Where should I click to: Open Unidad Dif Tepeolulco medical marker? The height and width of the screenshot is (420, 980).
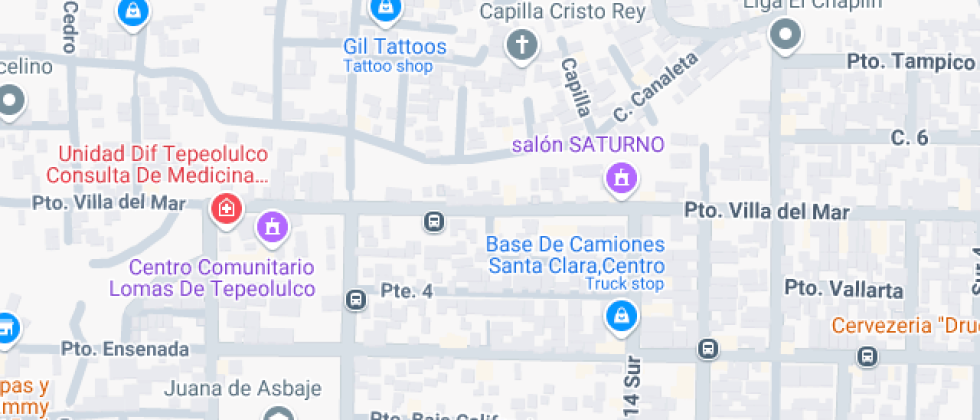coord(227,209)
